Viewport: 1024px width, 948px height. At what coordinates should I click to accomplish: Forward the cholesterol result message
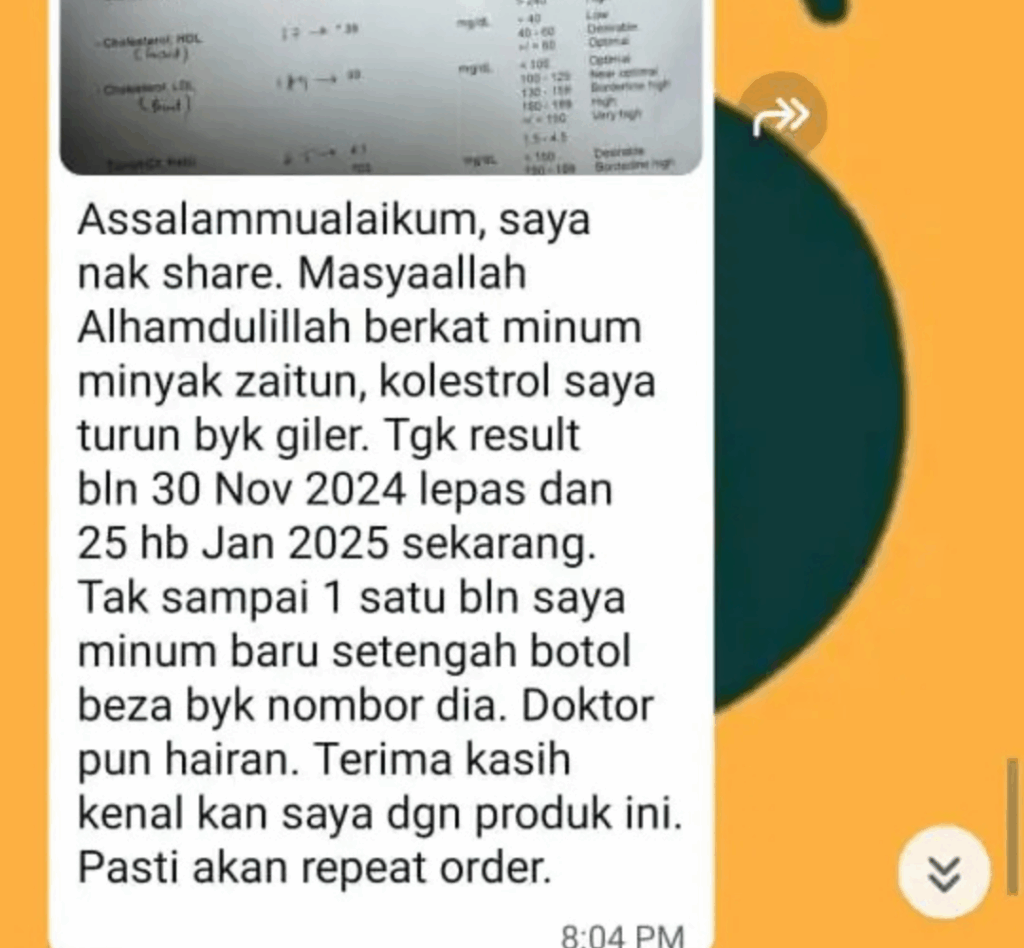tap(783, 118)
